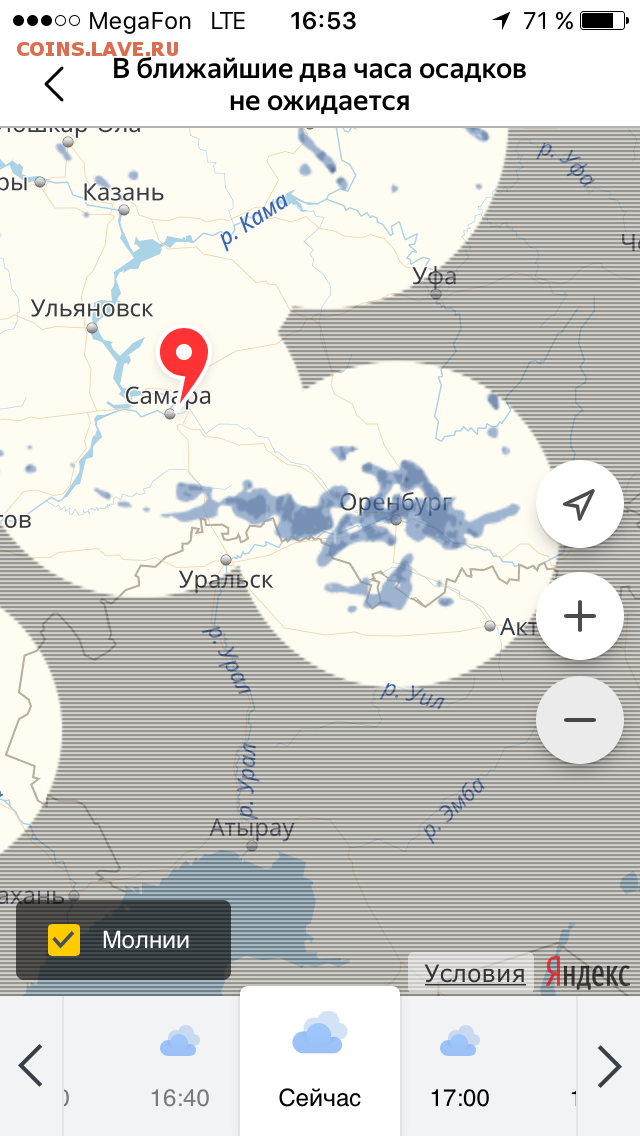Go back using the top-left arrow
Screen dimensions: 640x1136
[54, 84]
